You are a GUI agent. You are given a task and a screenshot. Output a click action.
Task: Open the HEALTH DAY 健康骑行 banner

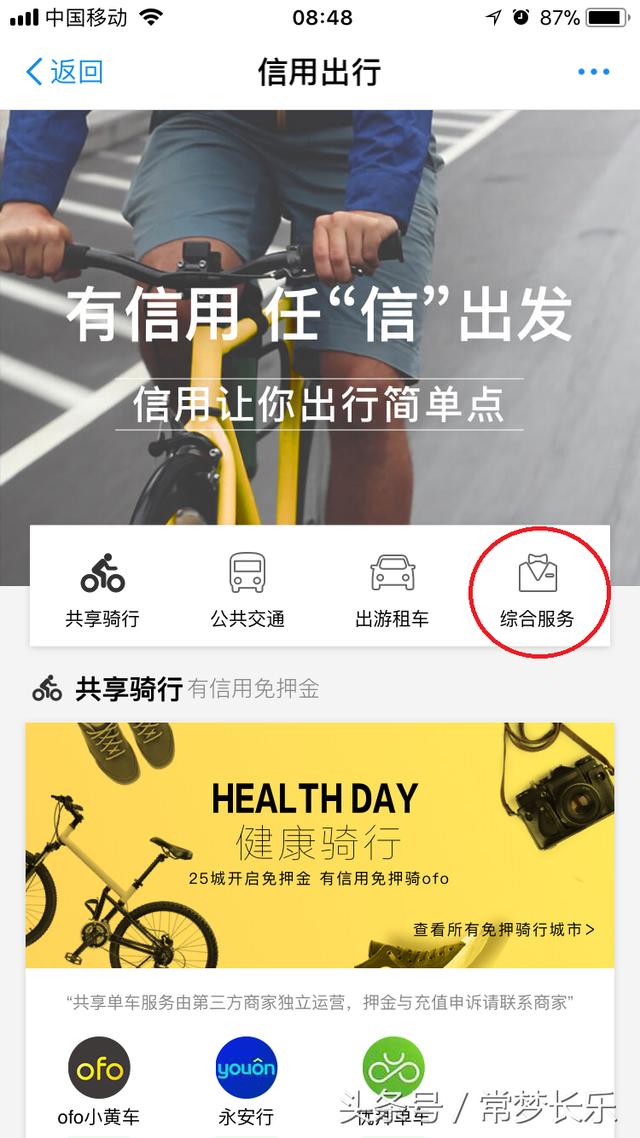tap(320, 830)
